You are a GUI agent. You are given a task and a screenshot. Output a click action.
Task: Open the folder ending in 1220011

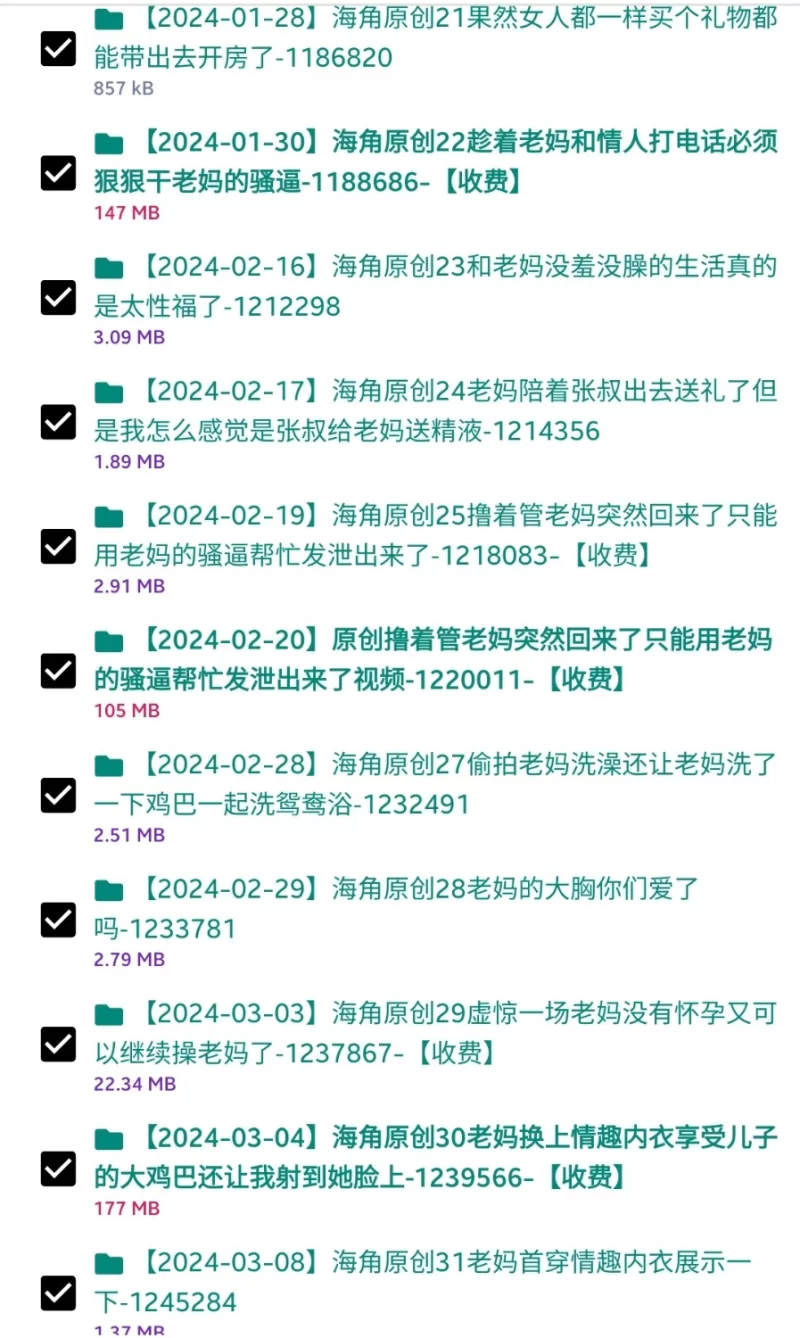(435, 660)
